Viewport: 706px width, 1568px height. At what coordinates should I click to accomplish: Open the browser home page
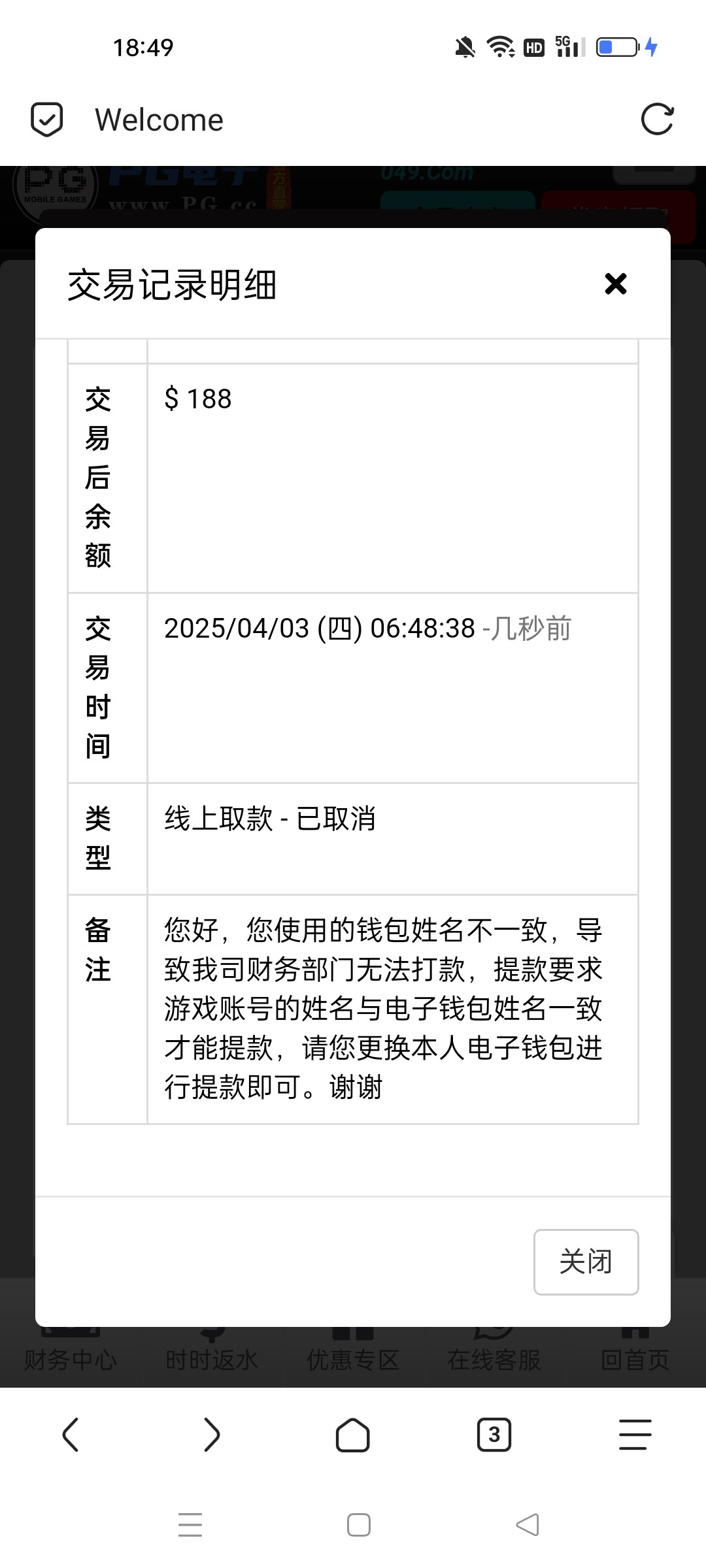[353, 1435]
